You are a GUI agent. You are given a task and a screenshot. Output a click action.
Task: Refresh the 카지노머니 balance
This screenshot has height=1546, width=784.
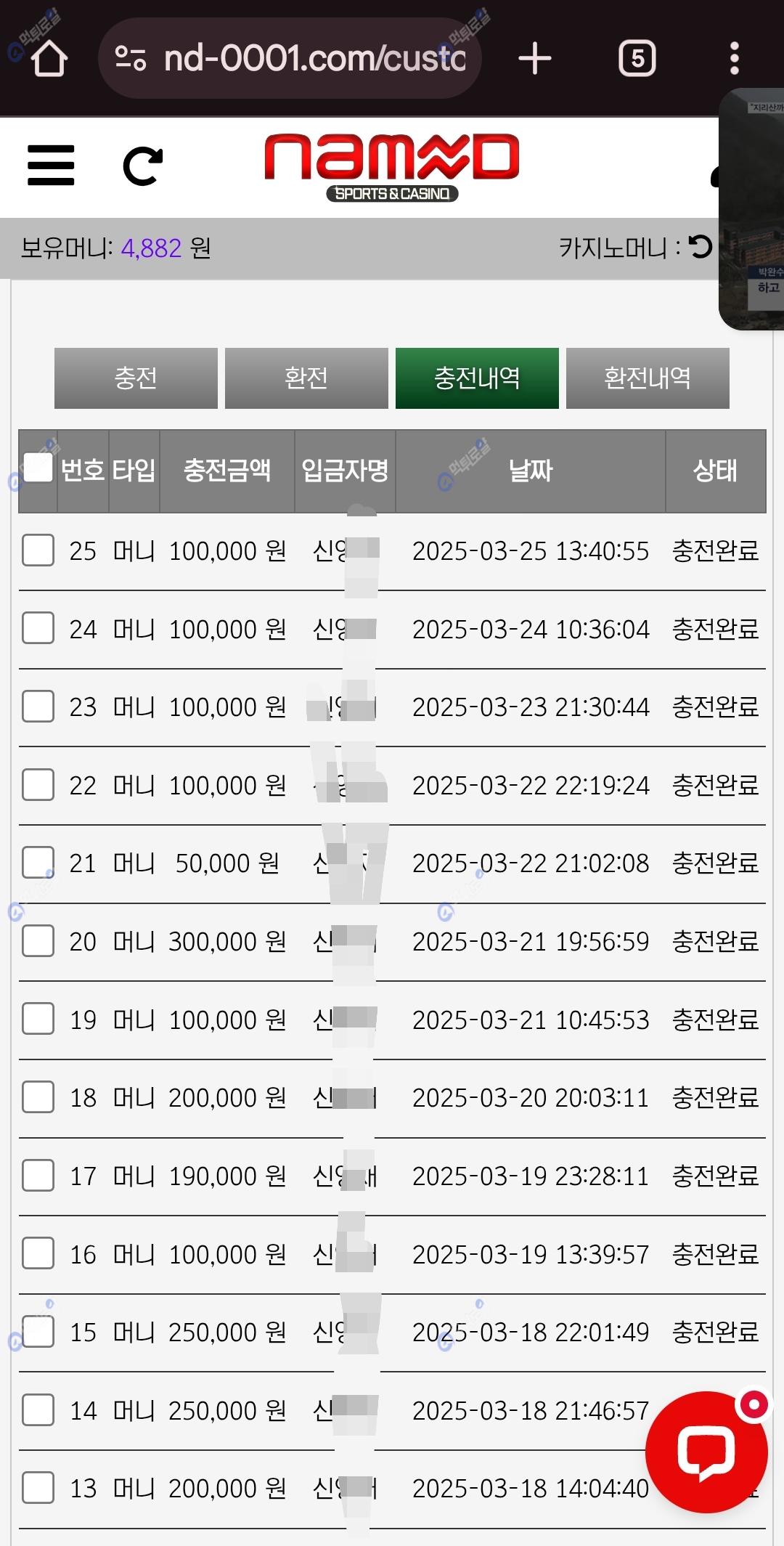pyautogui.click(x=700, y=247)
